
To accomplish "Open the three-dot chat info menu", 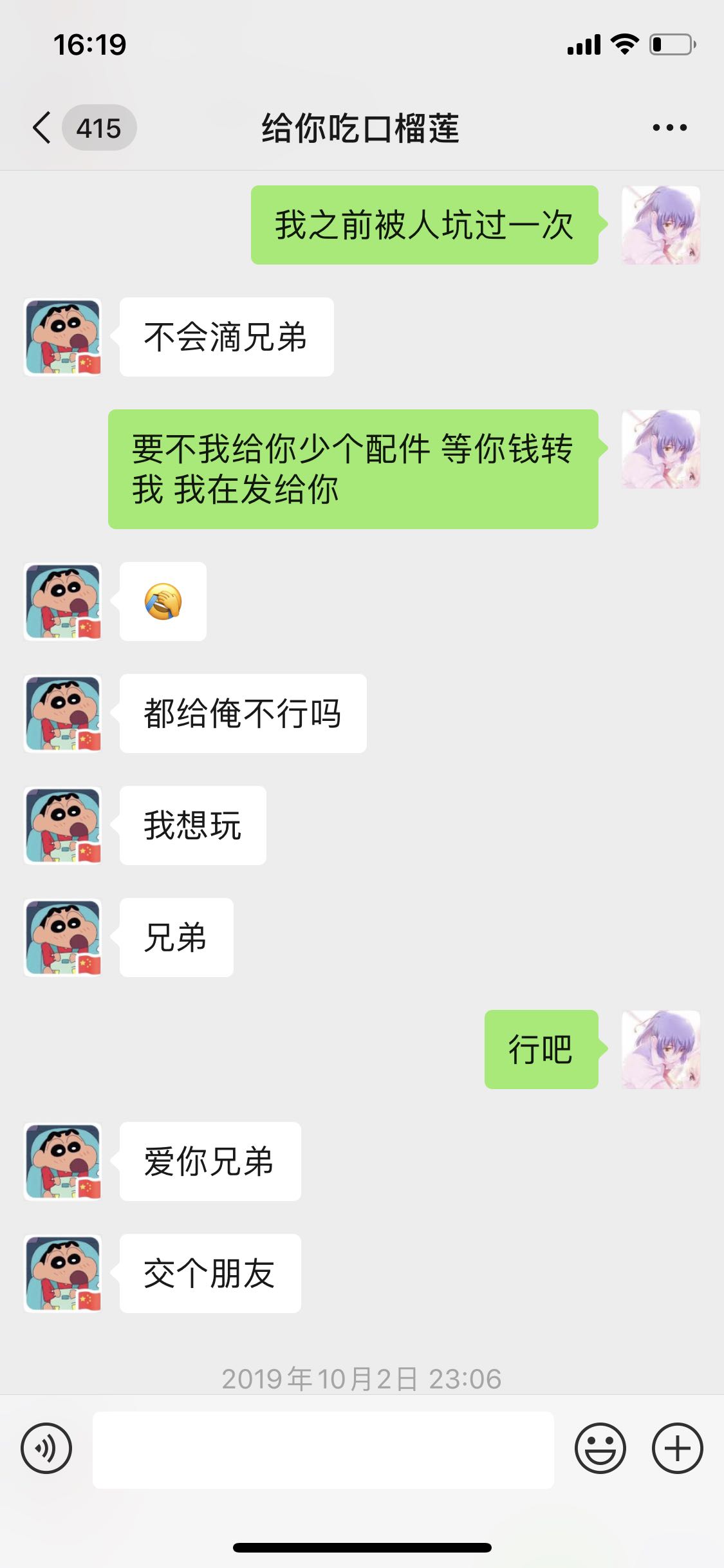I will (x=669, y=127).
